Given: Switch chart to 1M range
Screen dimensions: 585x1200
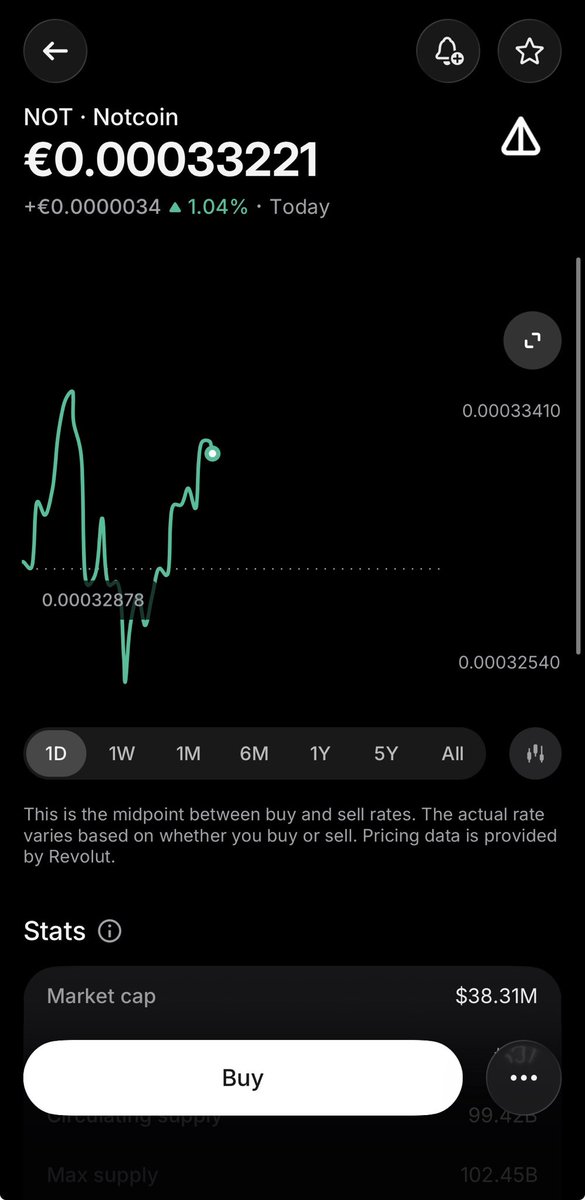Looking at the screenshot, I should click(188, 753).
